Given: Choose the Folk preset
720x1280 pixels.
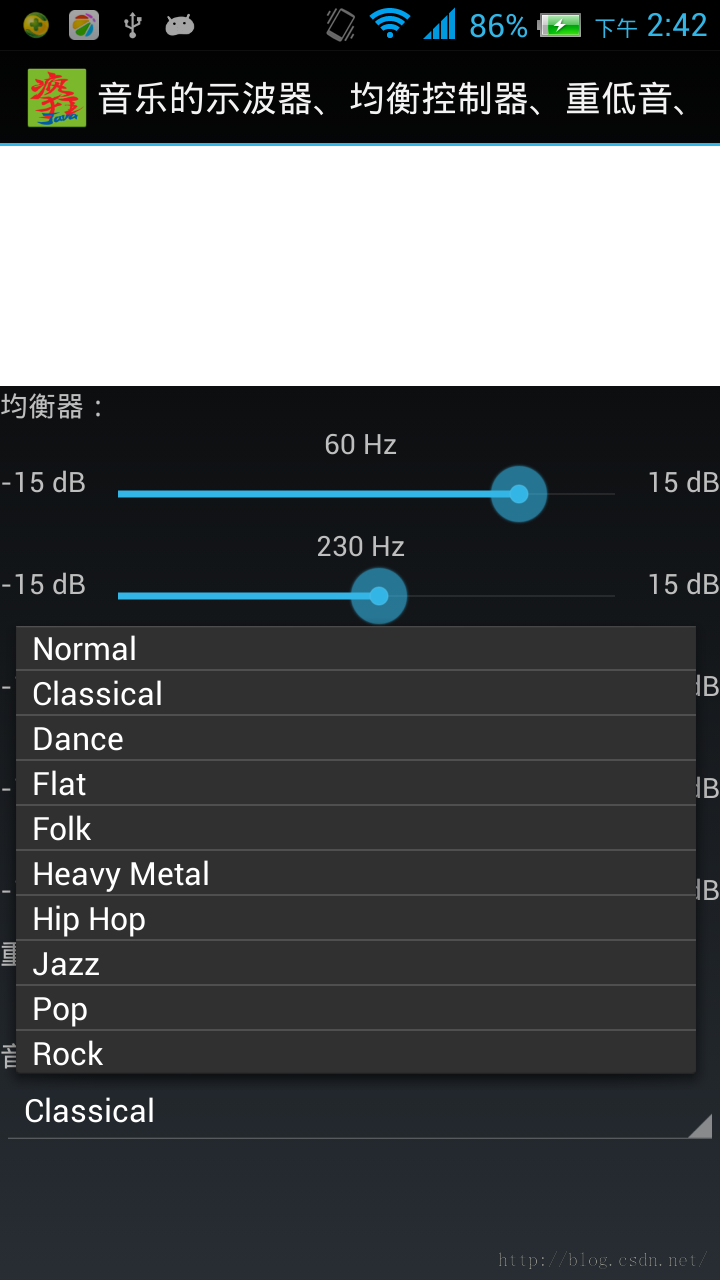Looking at the screenshot, I should (356, 828).
